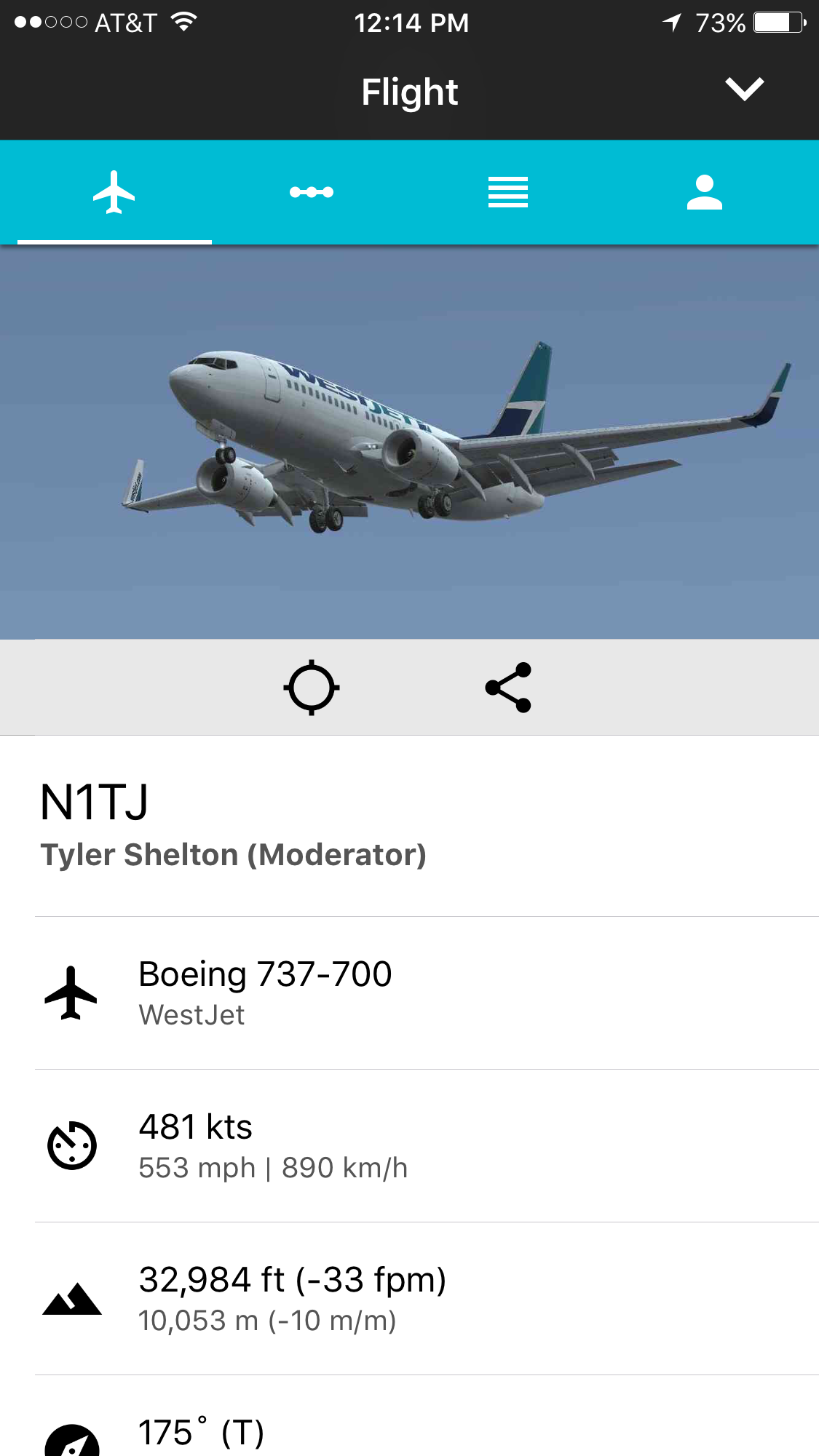Switch to the pilot profile tab

click(x=704, y=192)
